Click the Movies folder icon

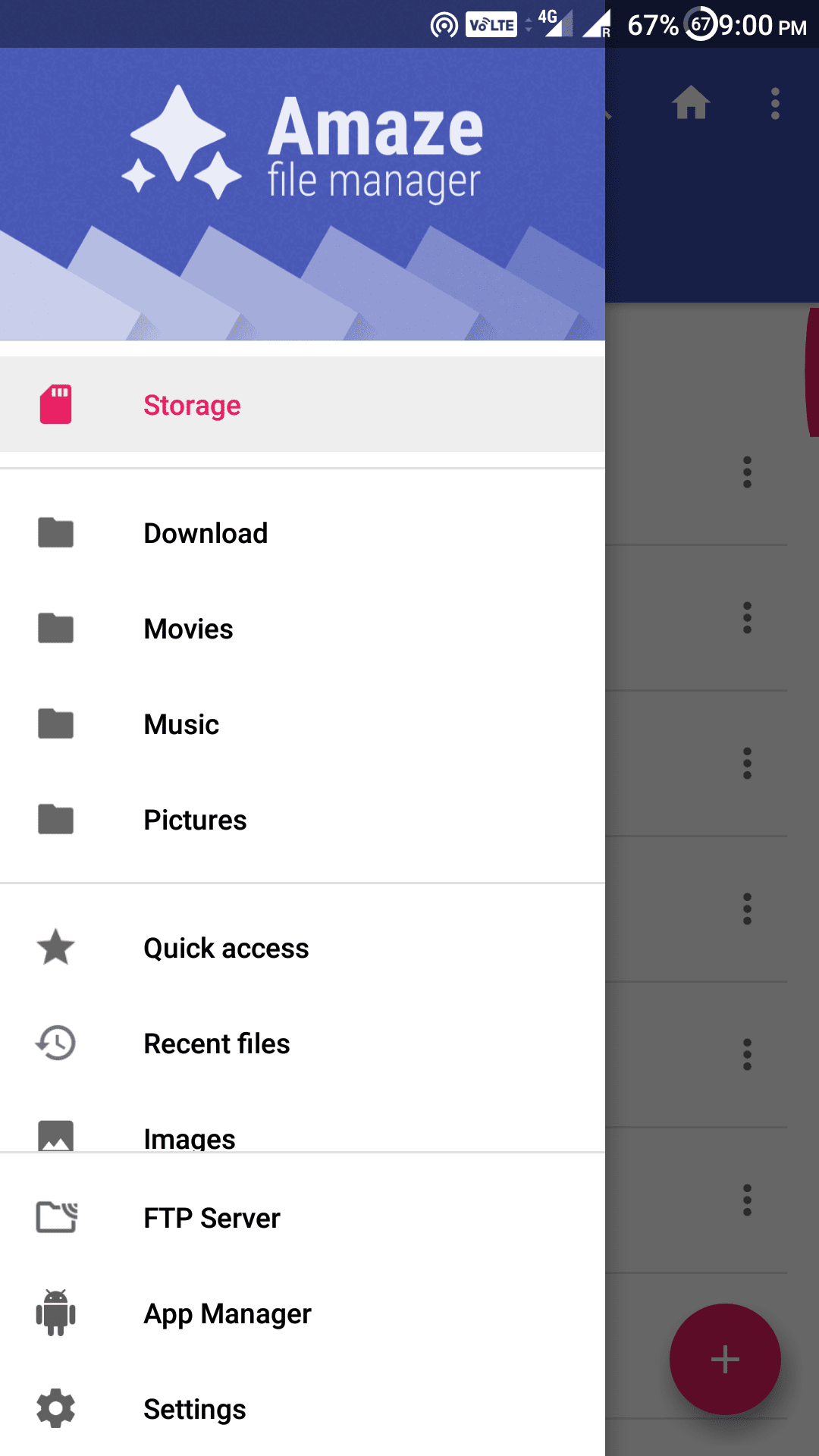(55, 627)
